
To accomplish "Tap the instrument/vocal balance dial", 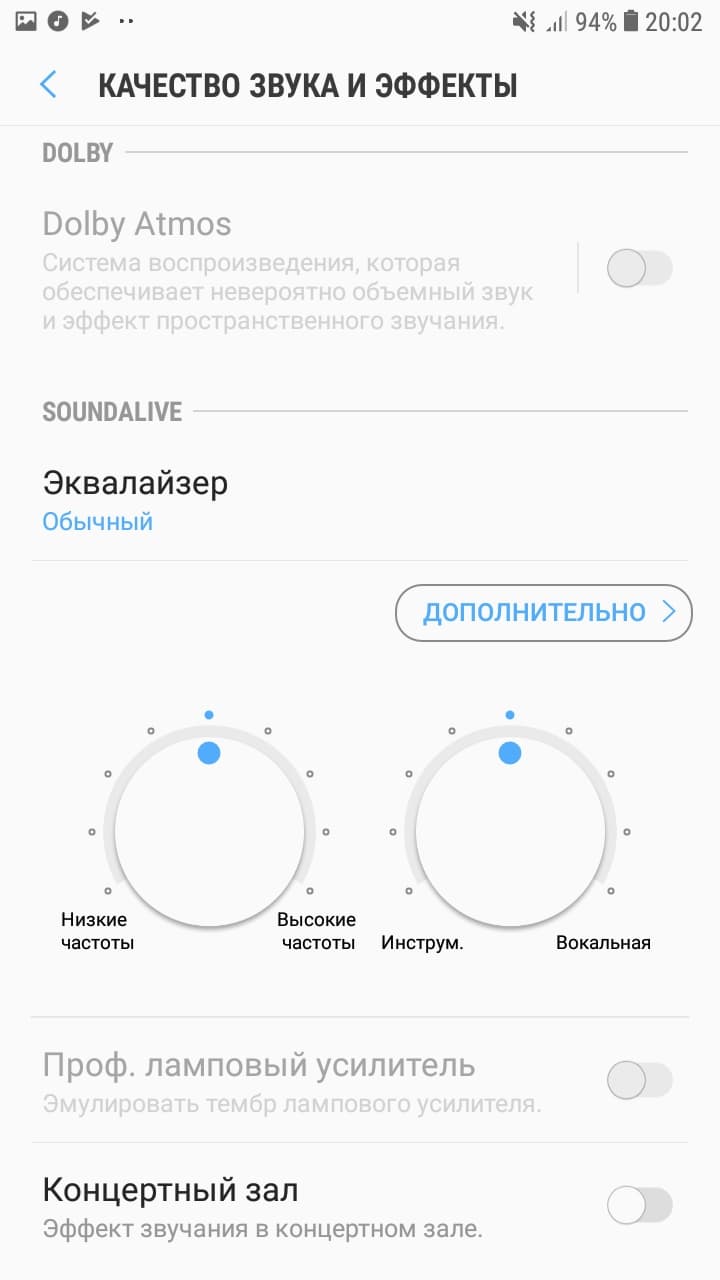I will click(510, 830).
